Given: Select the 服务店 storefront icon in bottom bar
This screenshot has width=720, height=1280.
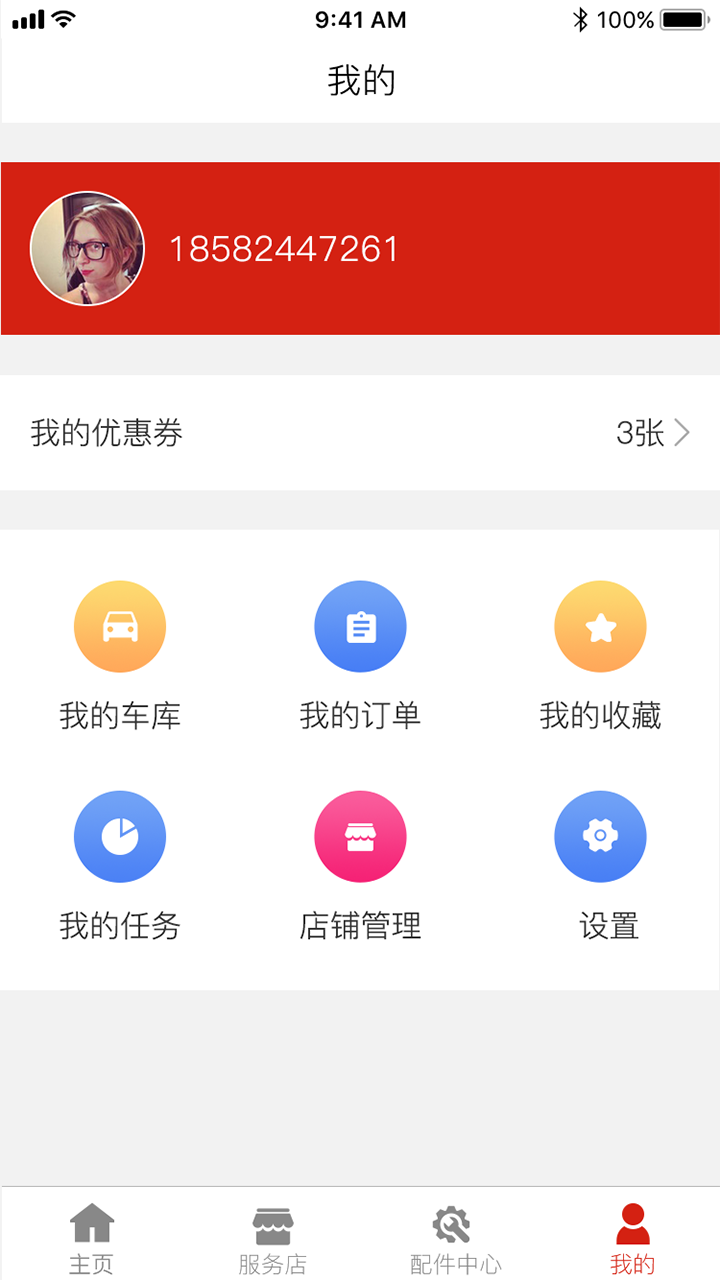Looking at the screenshot, I should tap(272, 1222).
